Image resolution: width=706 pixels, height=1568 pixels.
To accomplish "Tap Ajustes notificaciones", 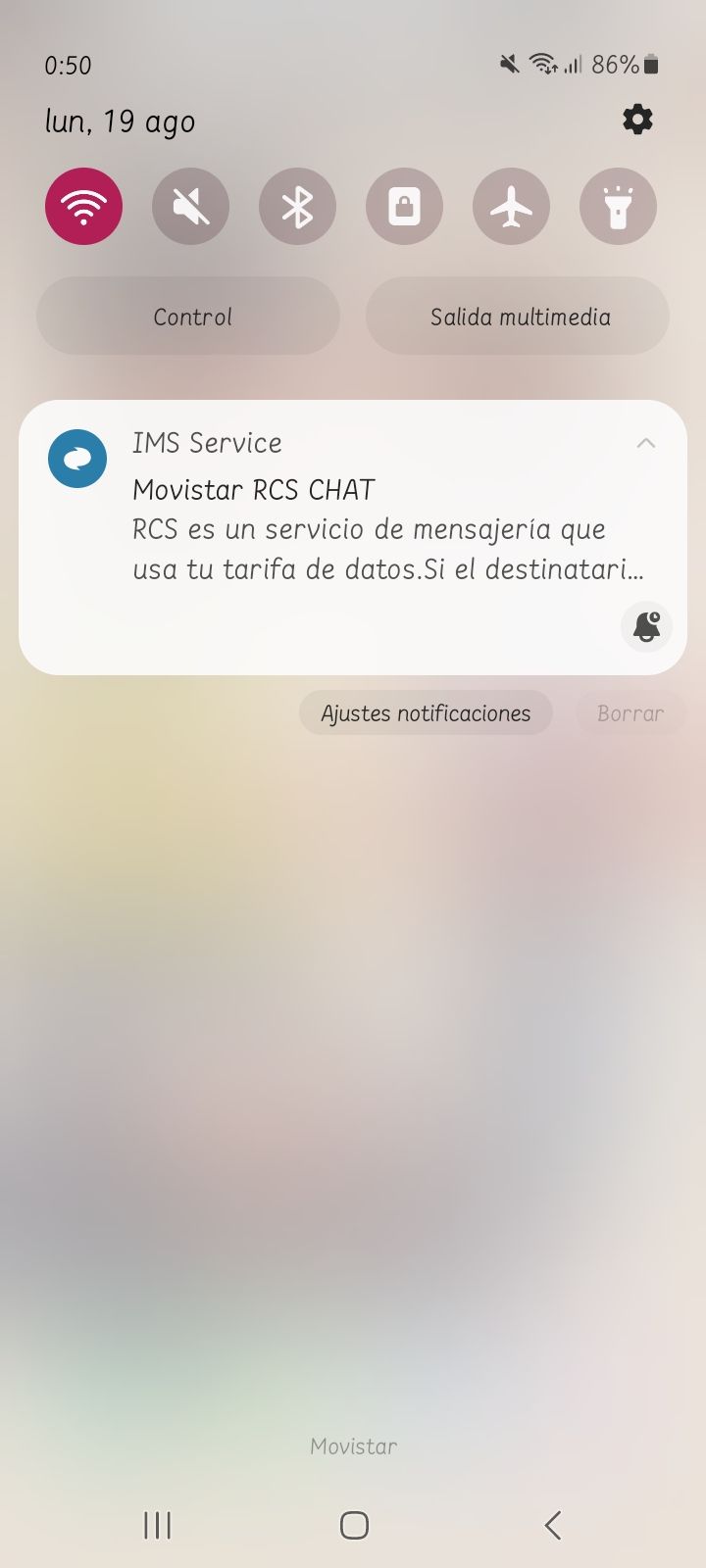I will pyautogui.click(x=426, y=713).
